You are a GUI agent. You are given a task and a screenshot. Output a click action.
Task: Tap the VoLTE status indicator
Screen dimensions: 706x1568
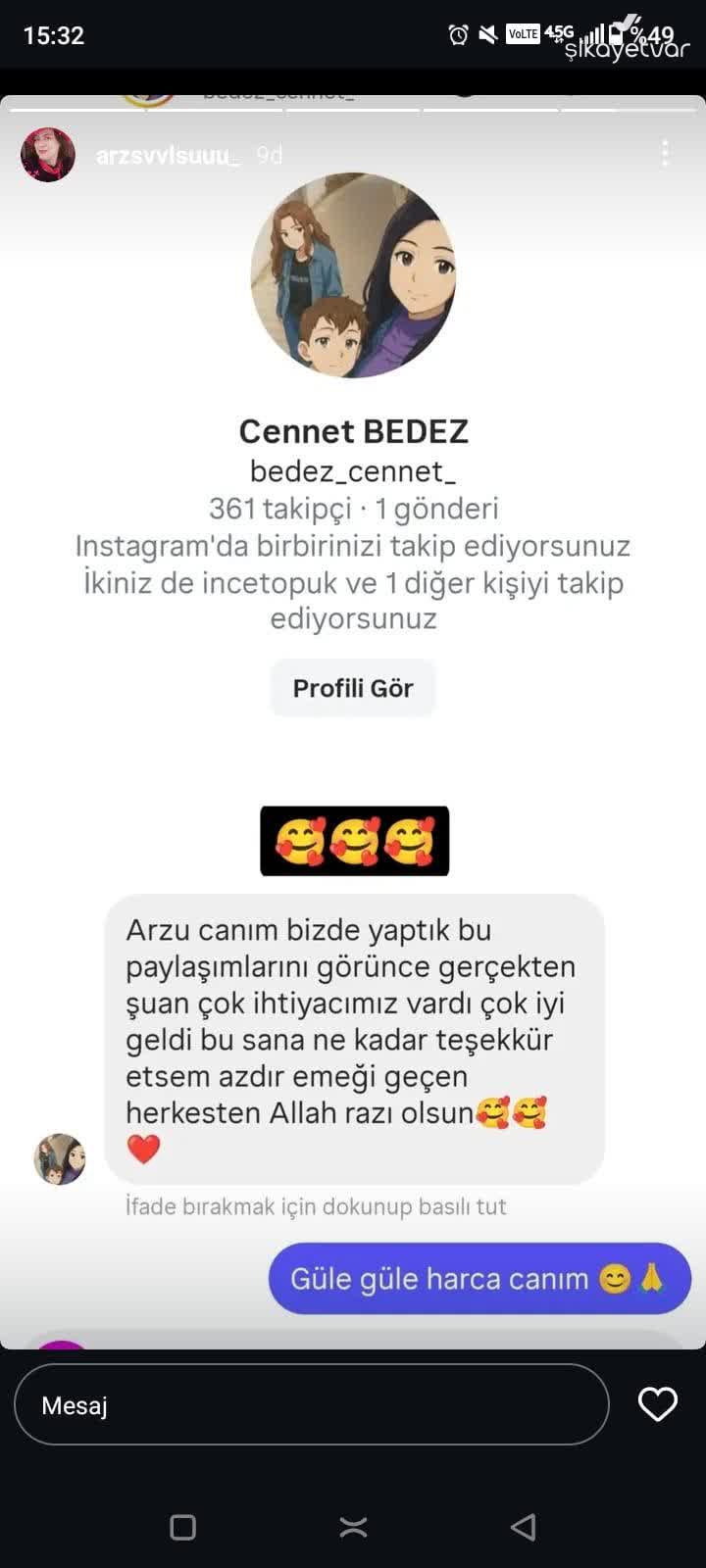pyautogui.click(x=523, y=32)
